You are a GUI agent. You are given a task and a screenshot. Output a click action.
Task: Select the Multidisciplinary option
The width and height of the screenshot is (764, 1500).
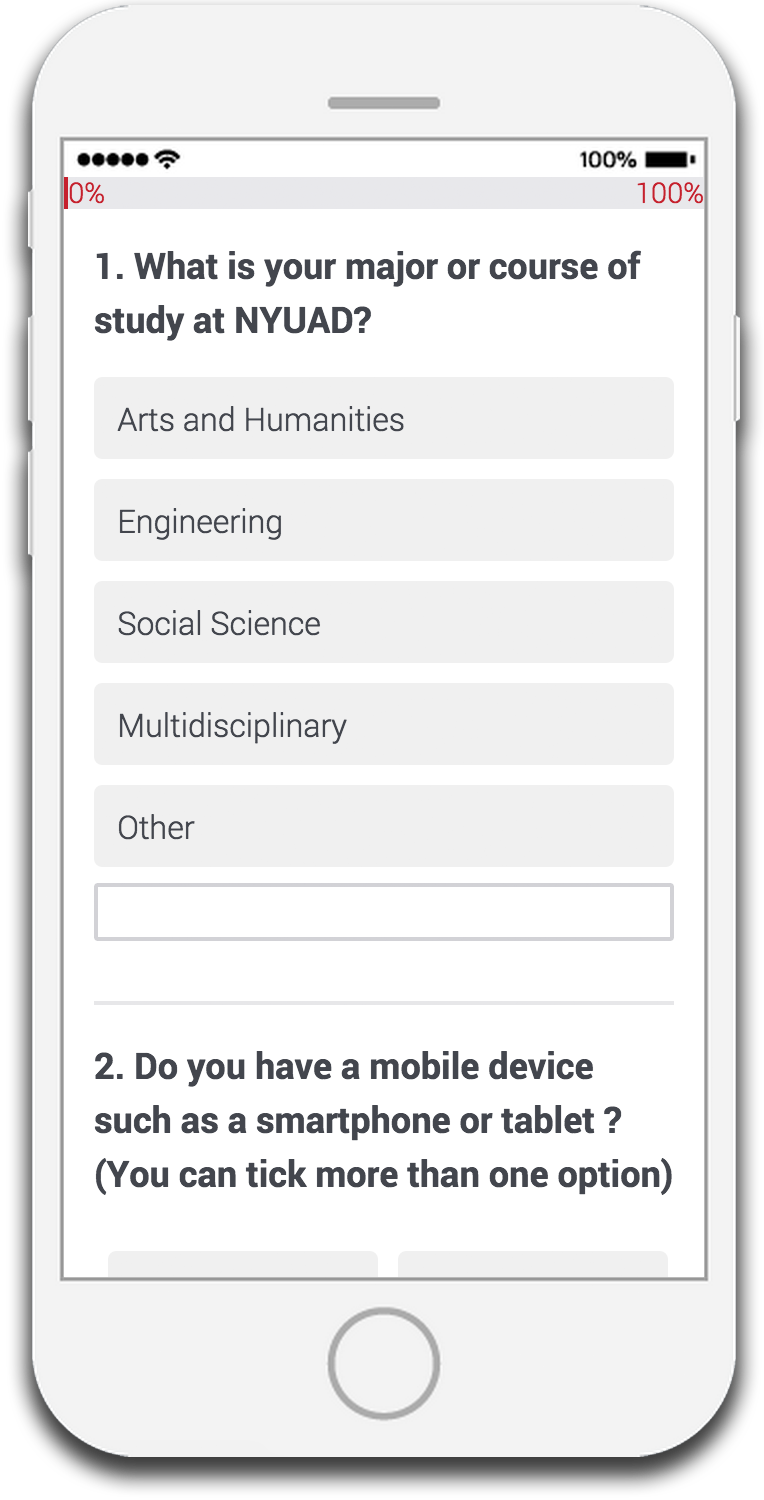(383, 724)
